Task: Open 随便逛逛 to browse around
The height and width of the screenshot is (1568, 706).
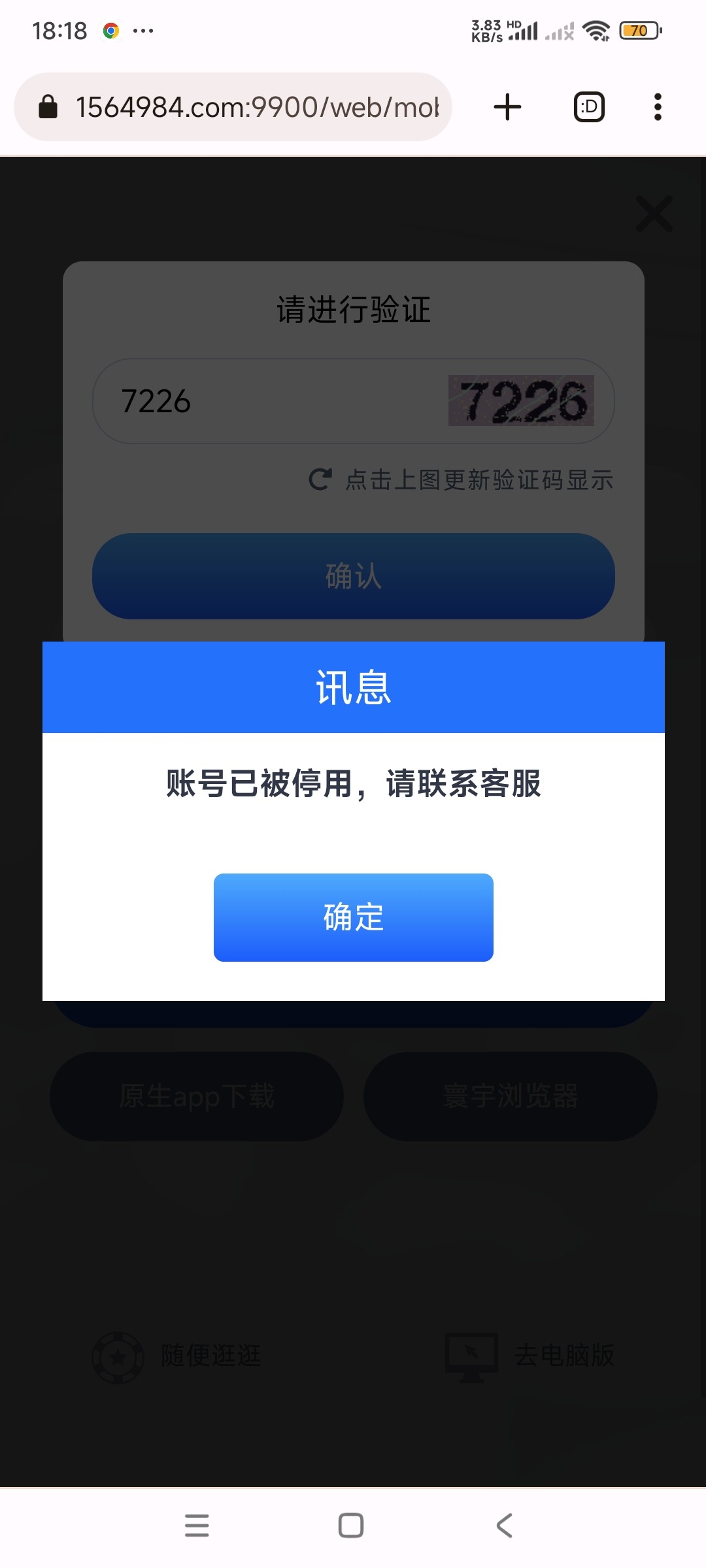Action: (x=176, y=1356)
